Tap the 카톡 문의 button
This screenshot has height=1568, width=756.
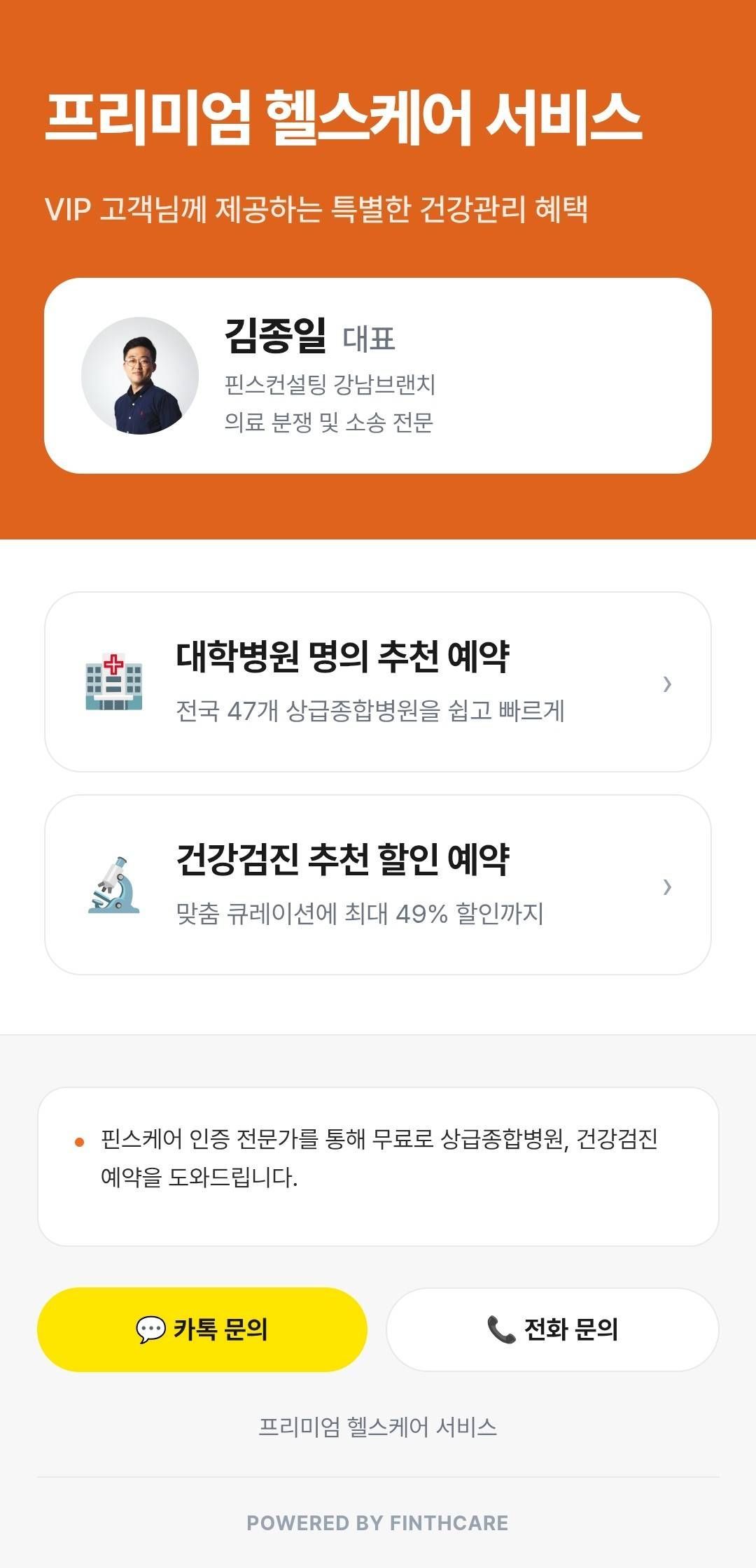202,1329
